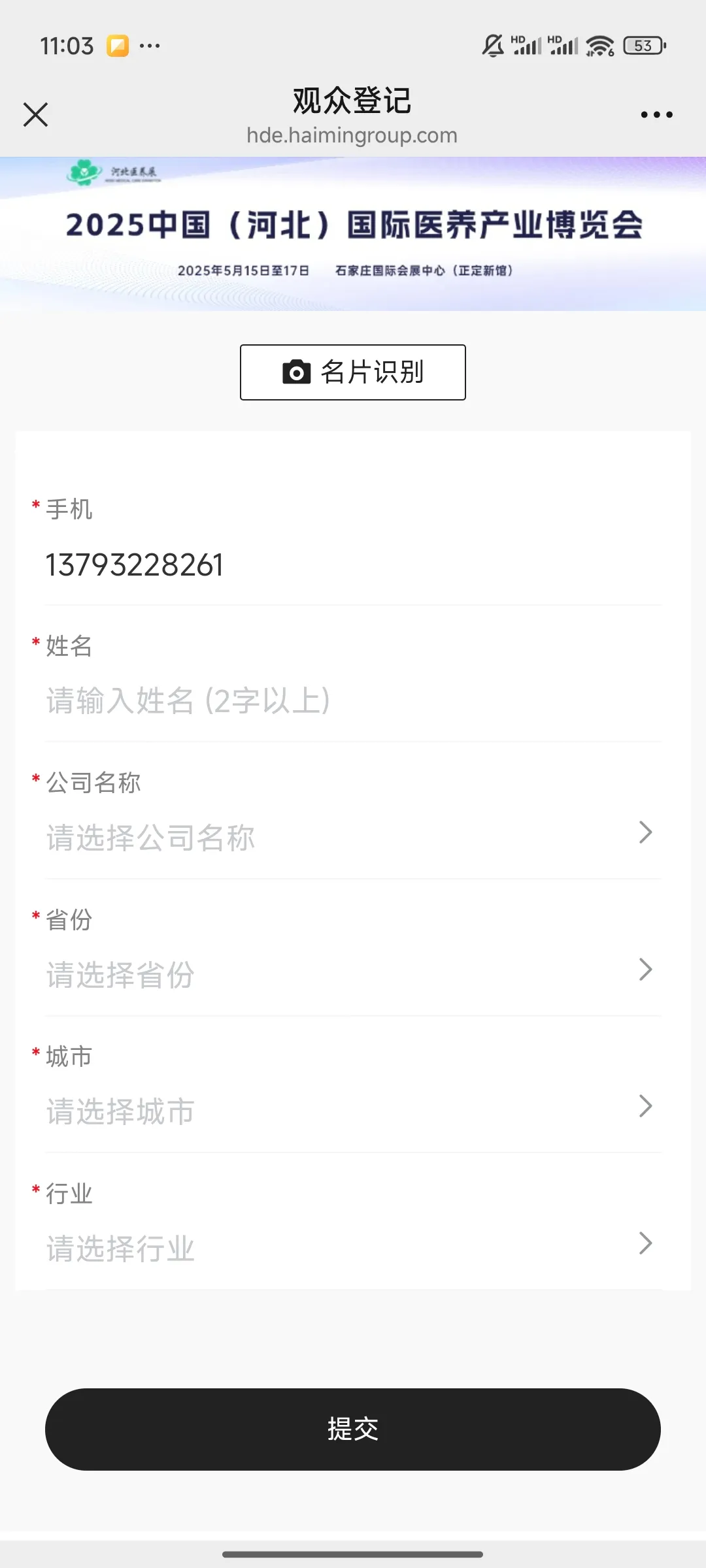This screenshot has width=706, height=1568.
Task: Close the 观众登记 web page
Action: [x=36, y=114]
